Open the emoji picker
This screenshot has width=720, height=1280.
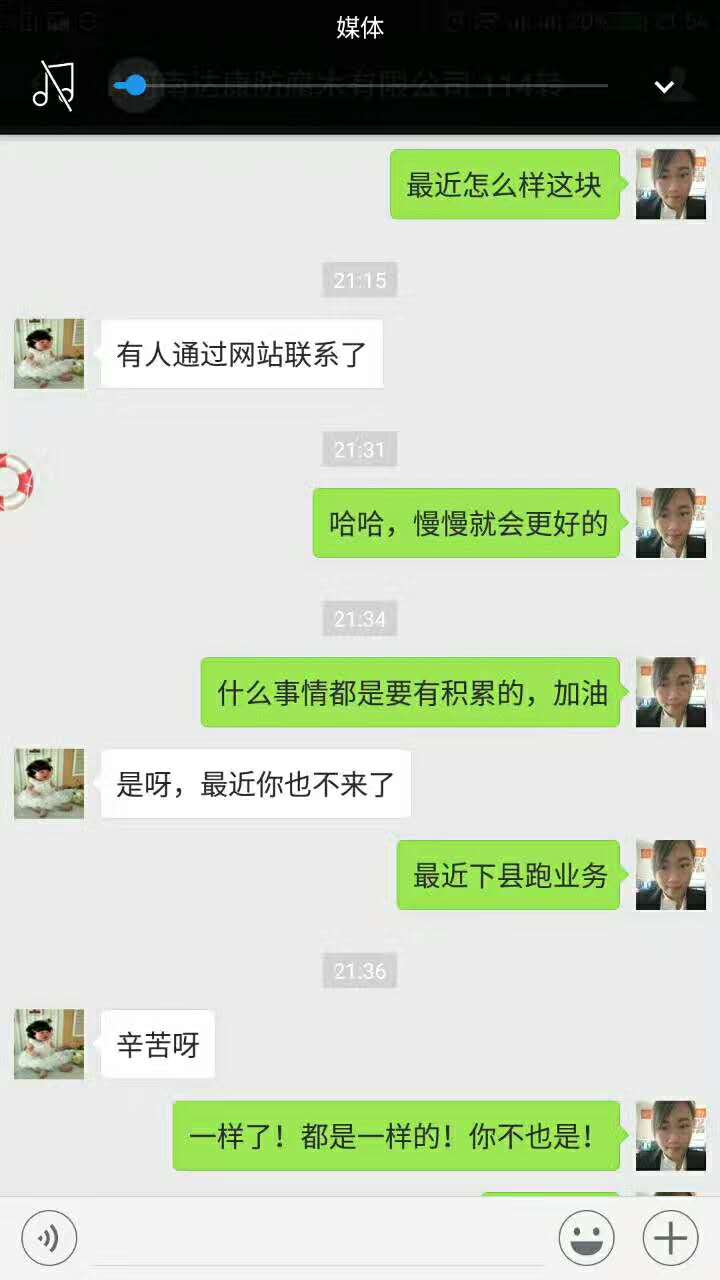click(586, 1239)
